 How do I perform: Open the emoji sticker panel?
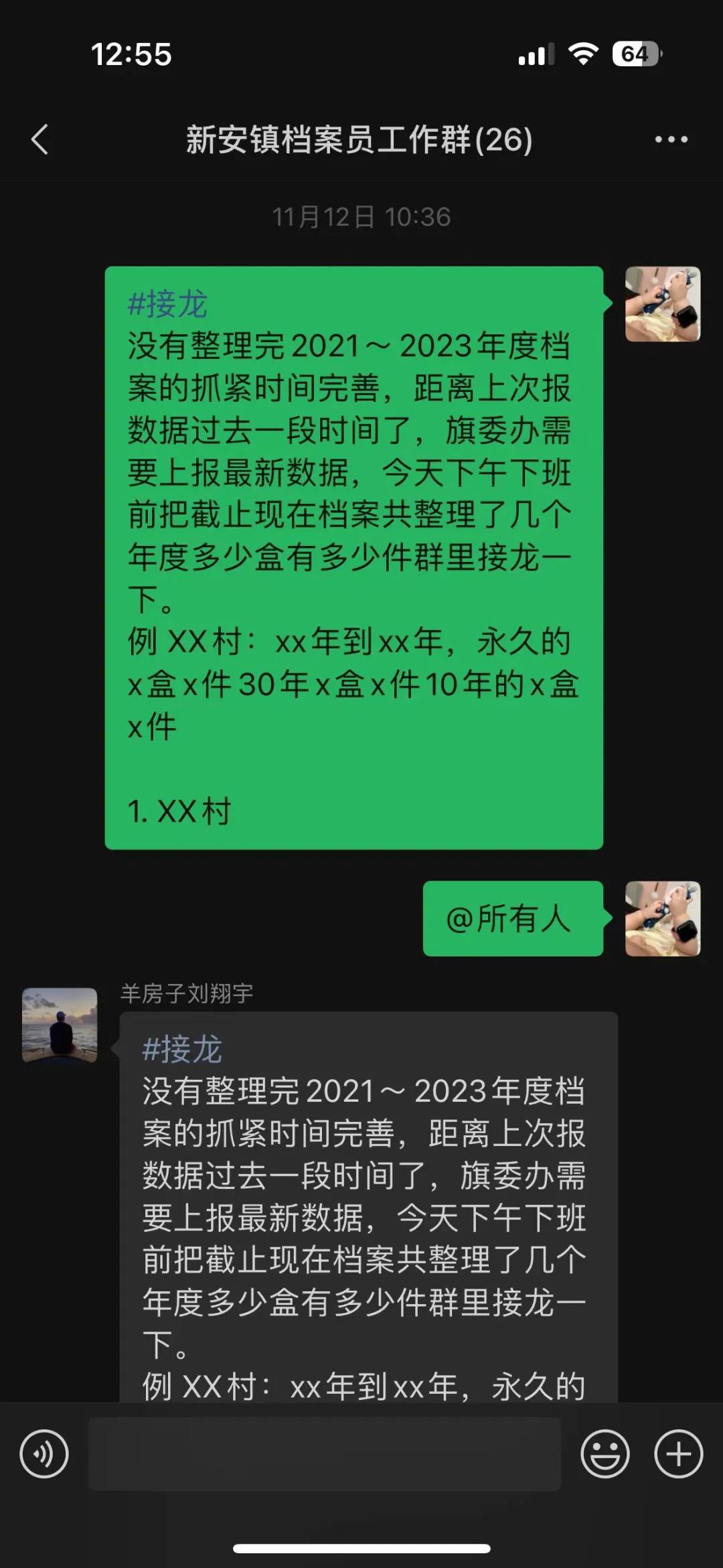(x=605, y=1454)
